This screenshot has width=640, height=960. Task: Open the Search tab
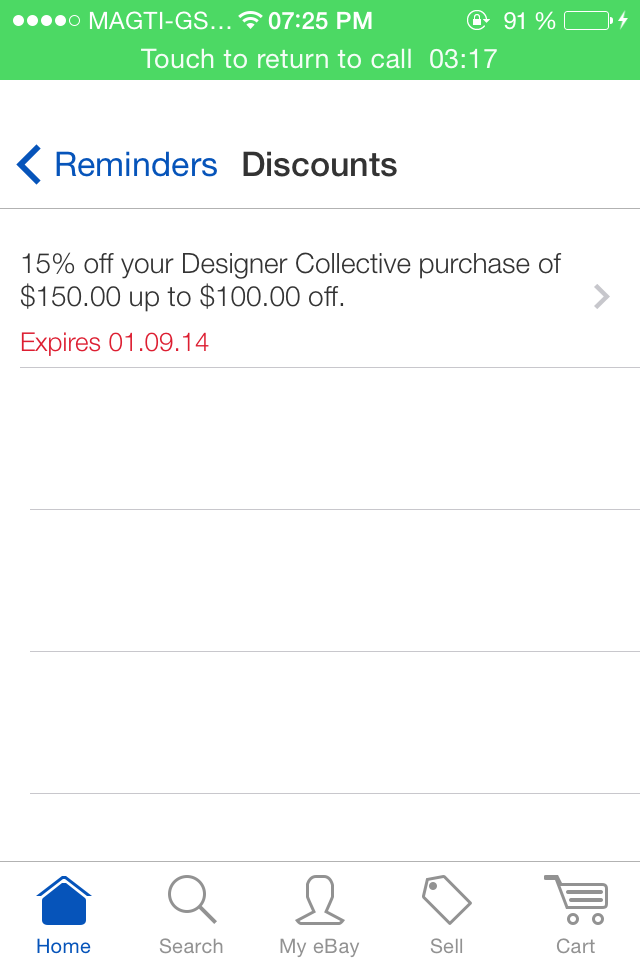pyautogui.click(x=191, y=914)
